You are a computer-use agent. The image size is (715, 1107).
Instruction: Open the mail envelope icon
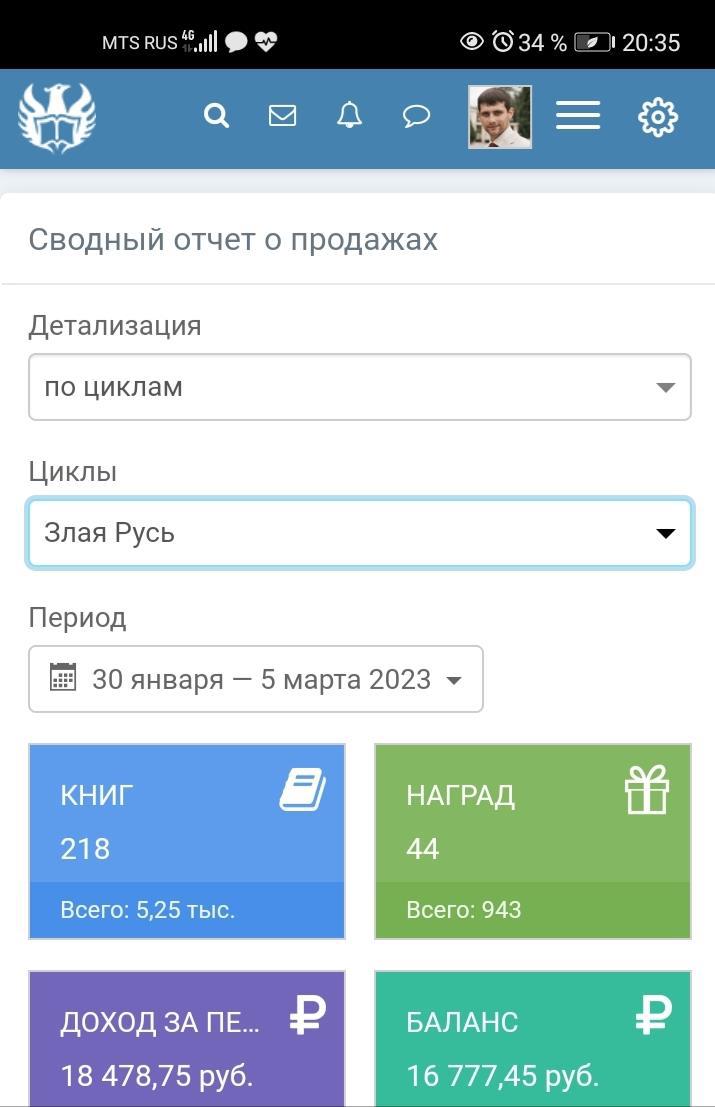tap(283, 116)
